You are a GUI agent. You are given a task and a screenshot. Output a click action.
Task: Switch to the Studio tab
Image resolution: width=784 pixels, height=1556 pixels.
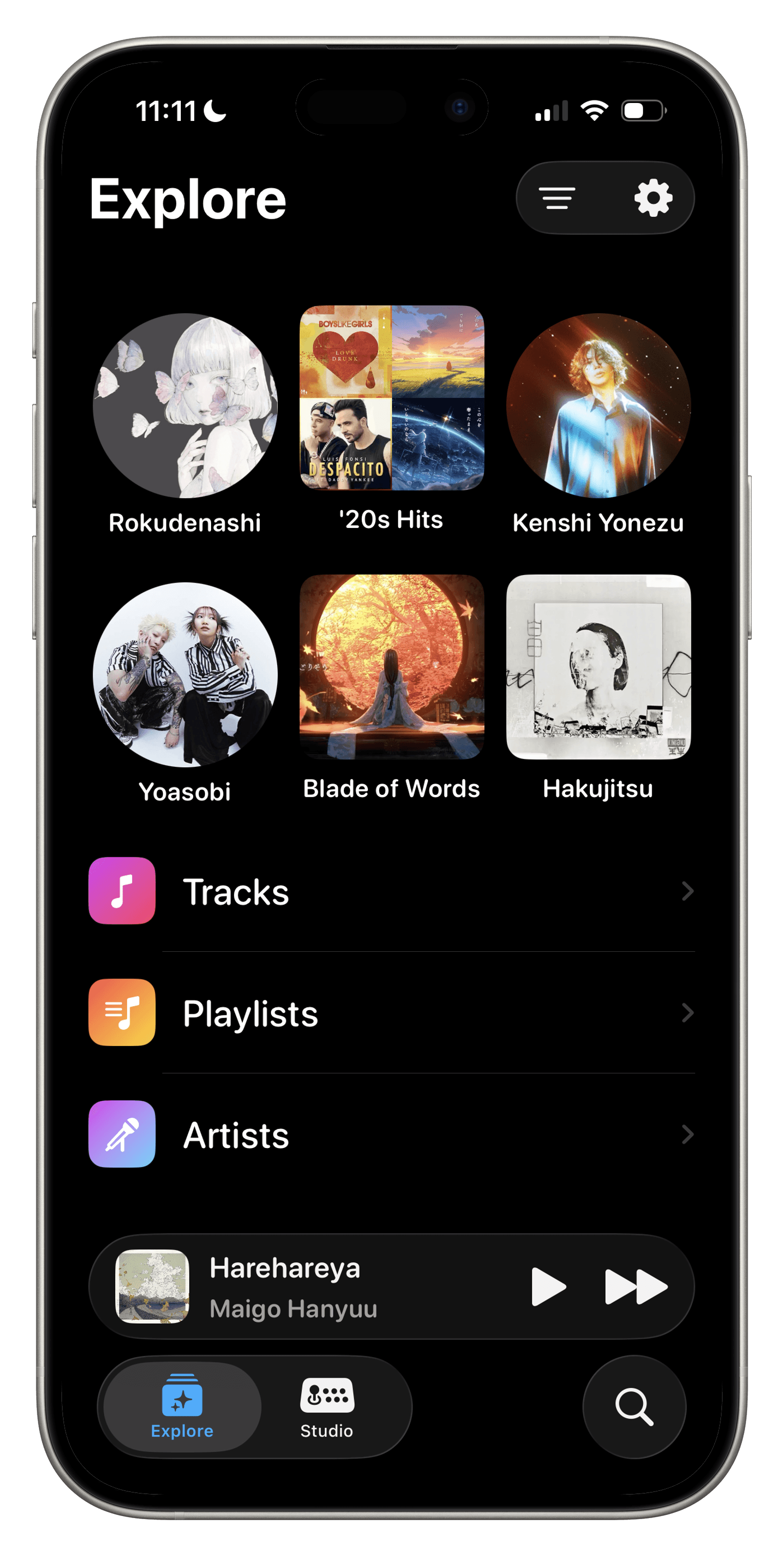tap(326, 1407)
